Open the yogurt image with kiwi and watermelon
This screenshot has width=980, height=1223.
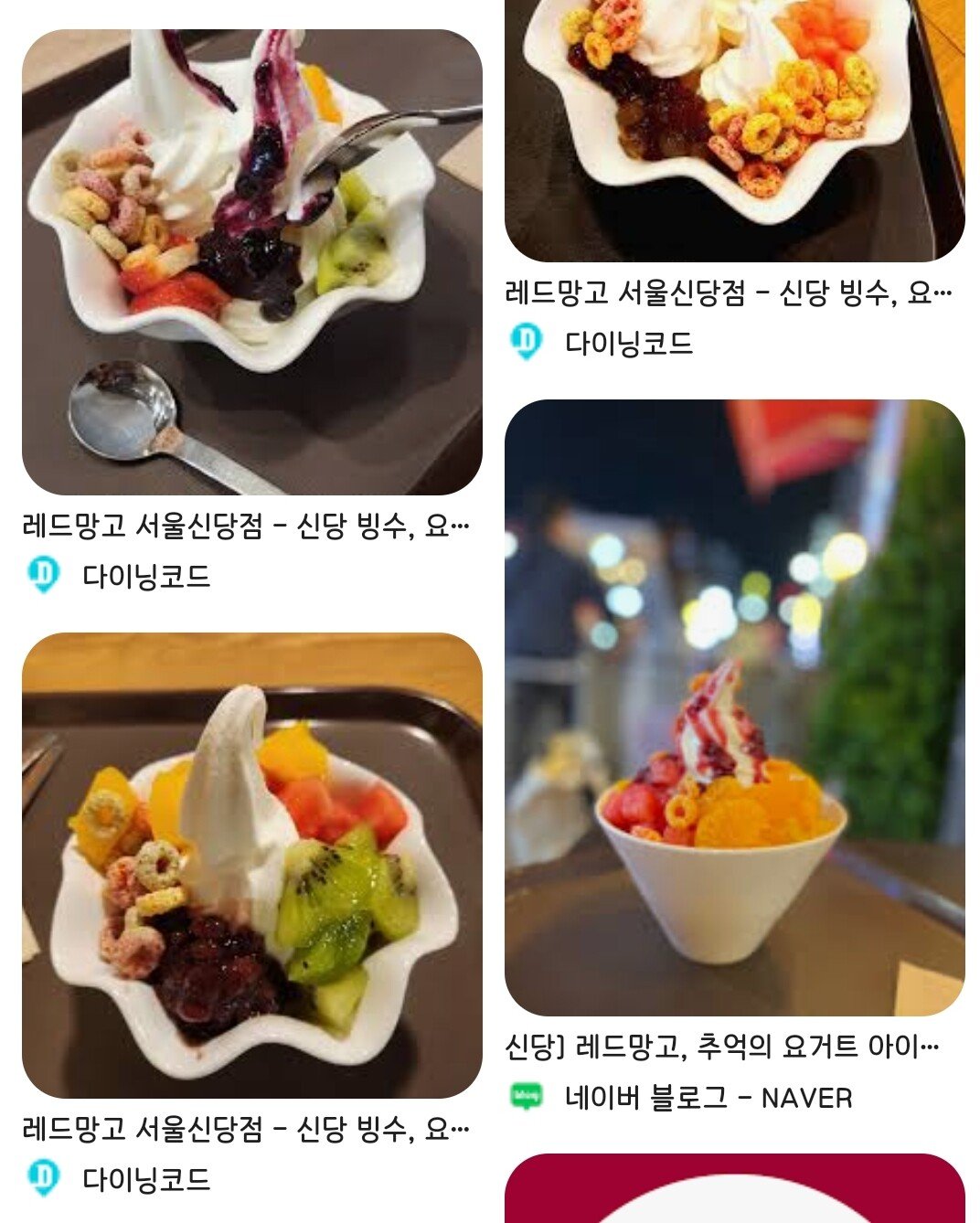pyautogui.click(x=251, y=865)
